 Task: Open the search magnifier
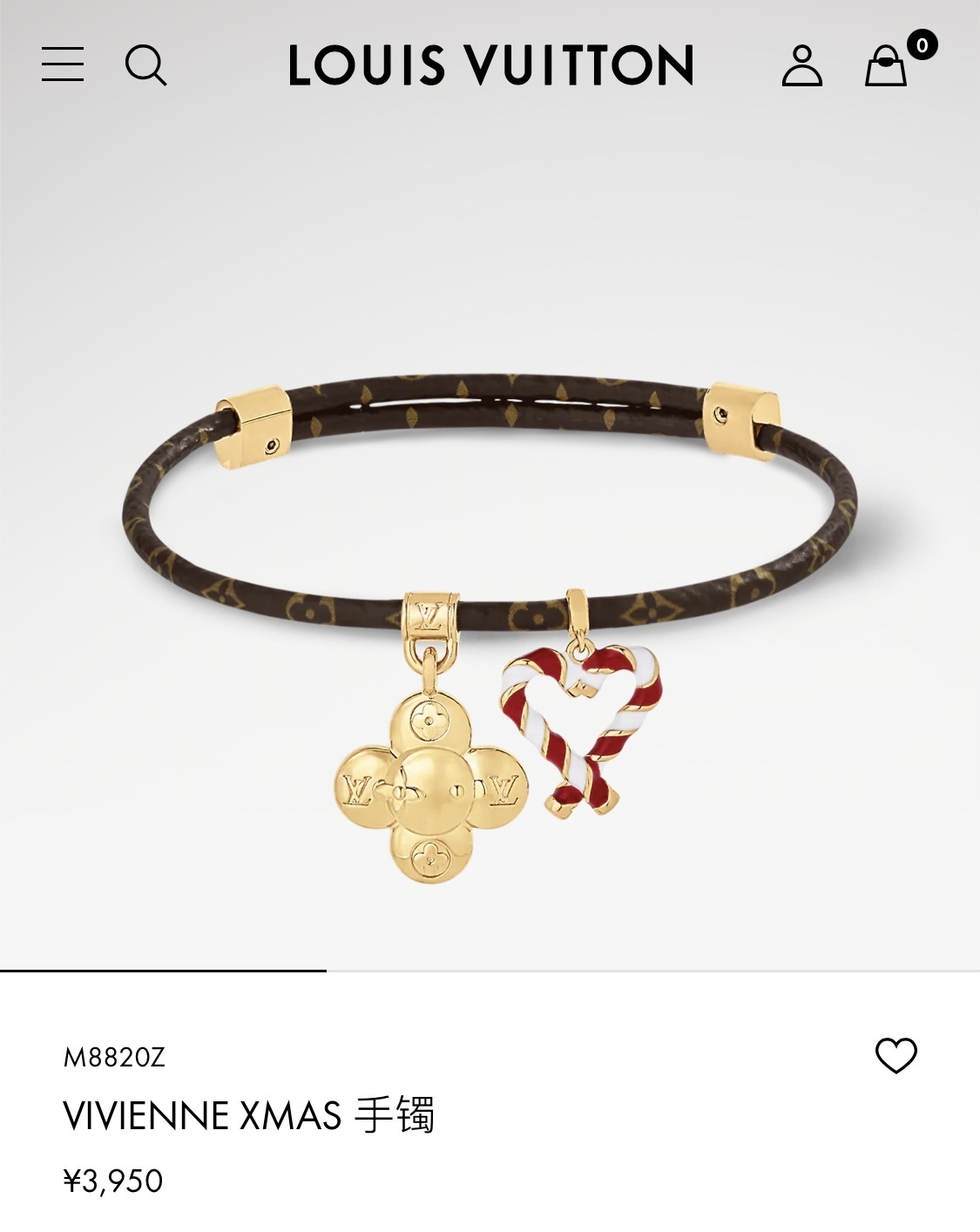(x=145, y=65)
